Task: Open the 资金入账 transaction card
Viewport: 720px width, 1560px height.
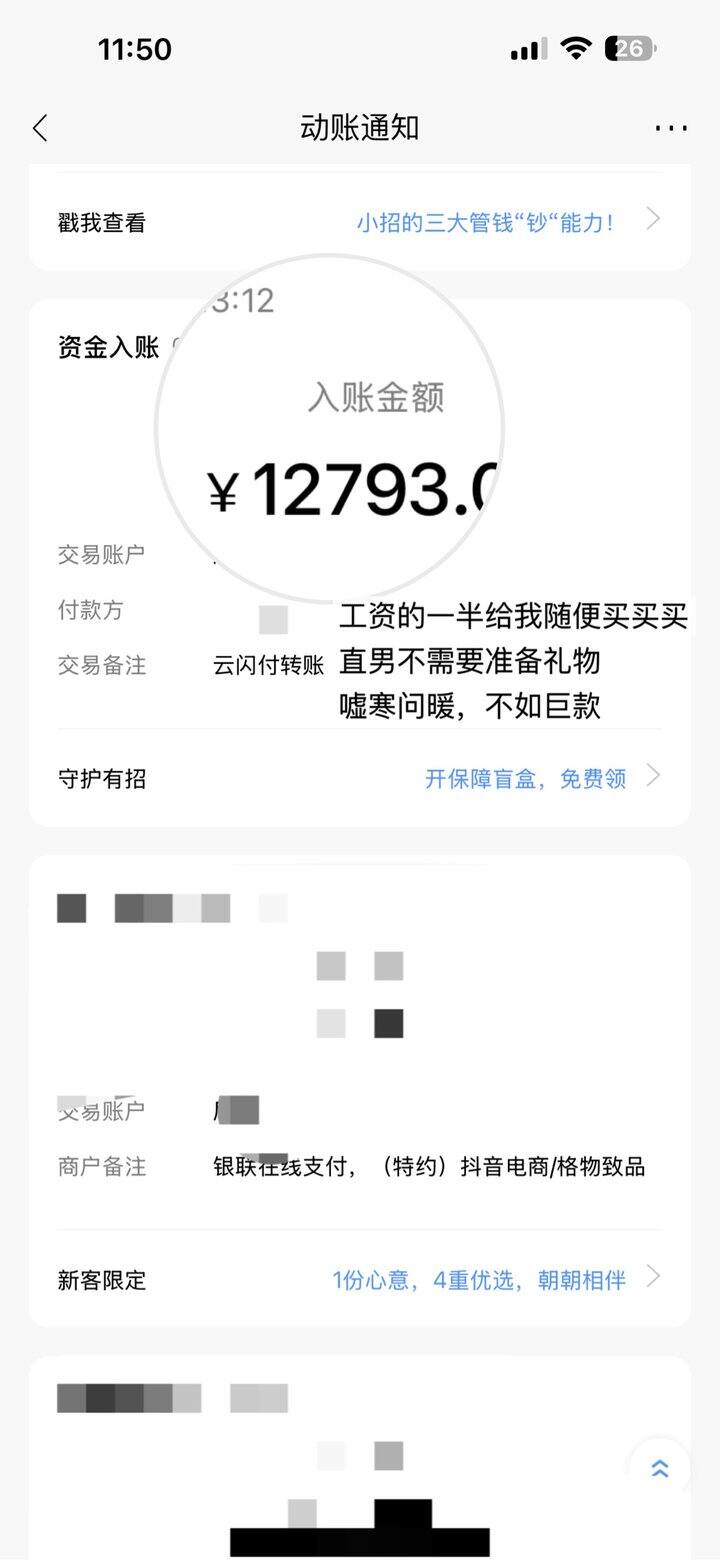Action: tap(108, 348)
